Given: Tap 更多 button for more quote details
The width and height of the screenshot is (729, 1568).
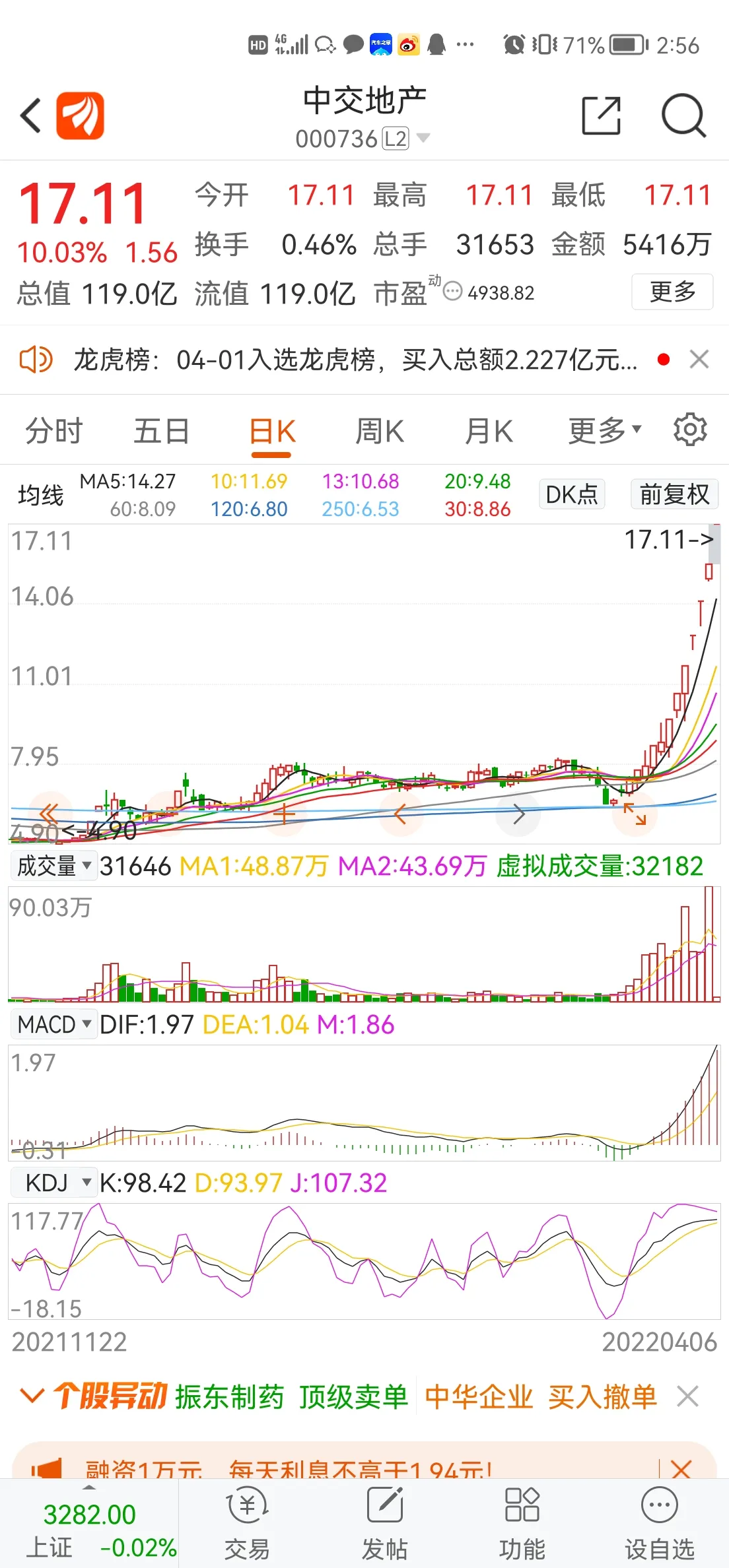Looking at the screenshot, I should (x=672, y=291).
